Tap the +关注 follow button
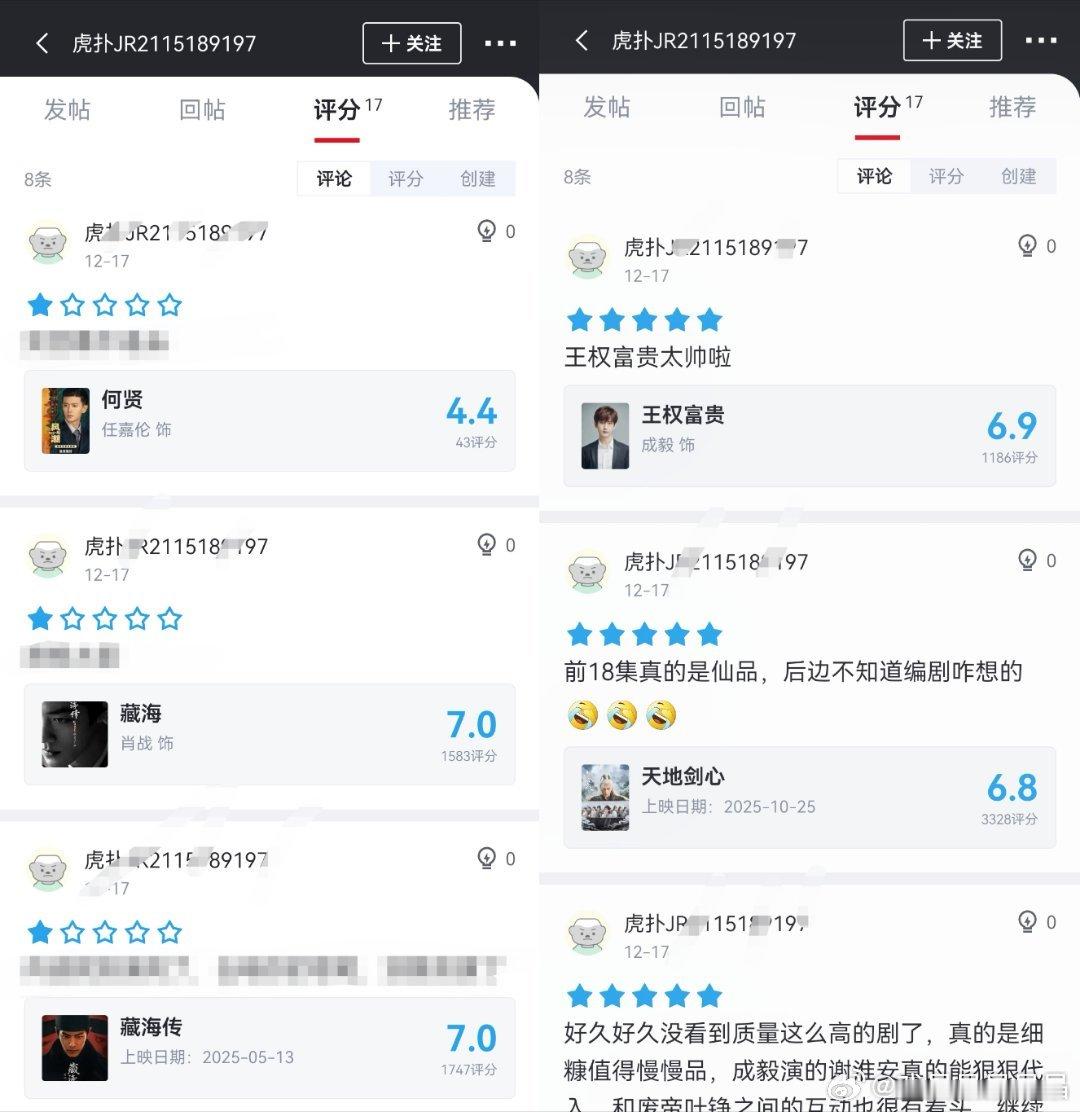This screenshot has height=1112, width=1080. pos(411,44)
